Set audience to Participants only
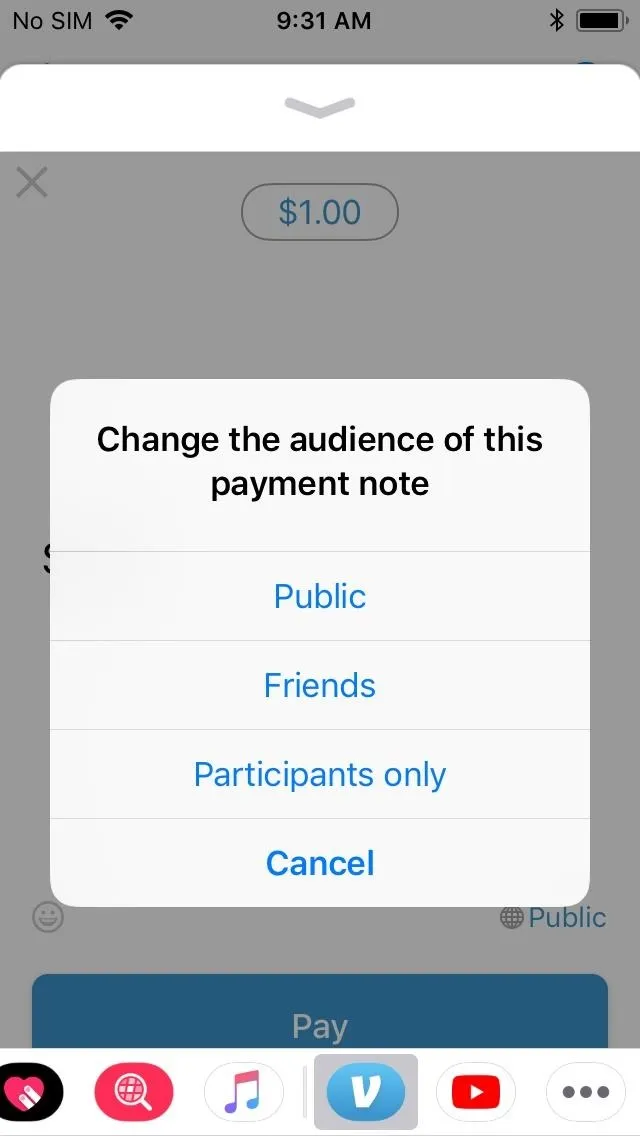Viewport: 640px width, 1136px height. pyautogui.click(x=320, y=774)
